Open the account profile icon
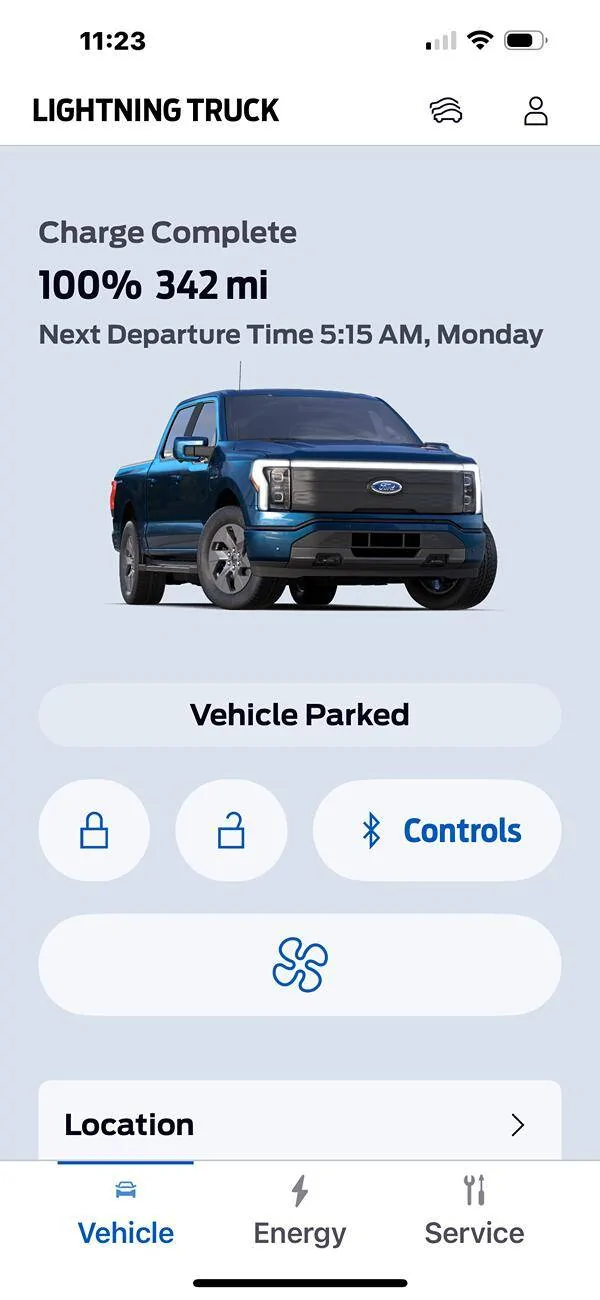The width and height of the screenshot is (600, 1300). [536, 110]
